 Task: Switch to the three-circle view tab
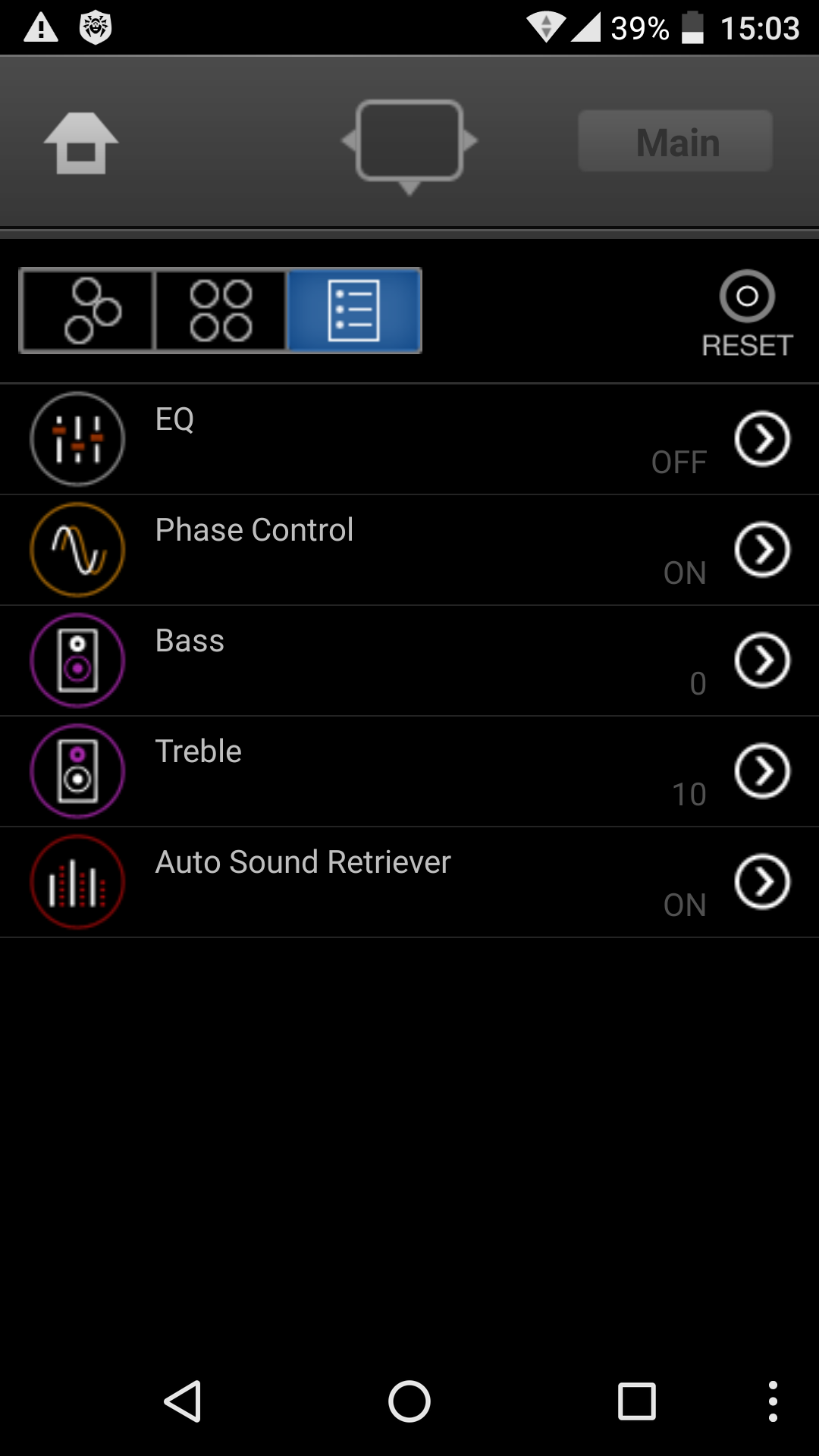[x=88, y=311]
